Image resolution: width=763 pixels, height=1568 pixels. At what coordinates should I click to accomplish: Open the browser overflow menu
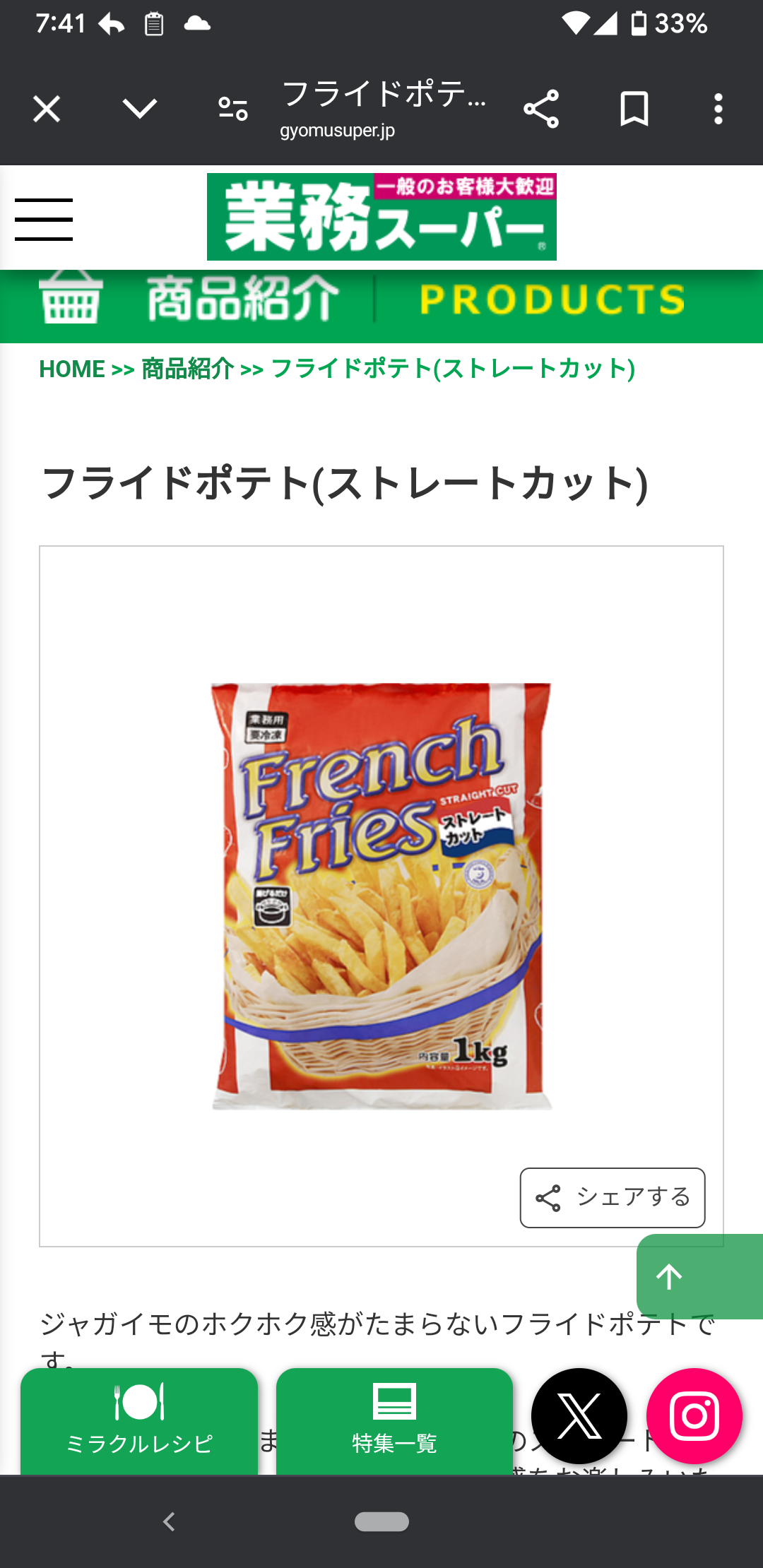click(718, 109)
